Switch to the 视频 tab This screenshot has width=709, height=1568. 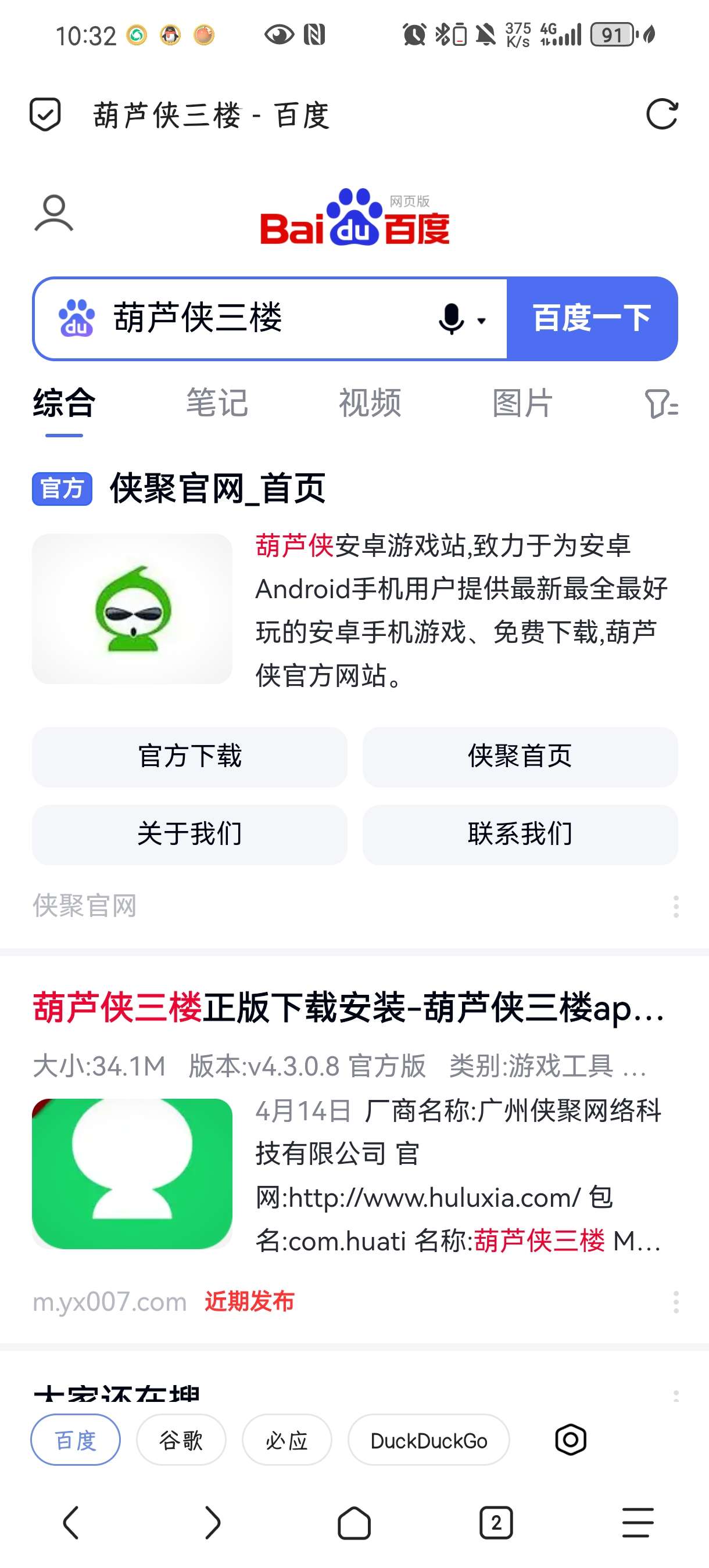[370, 403]
